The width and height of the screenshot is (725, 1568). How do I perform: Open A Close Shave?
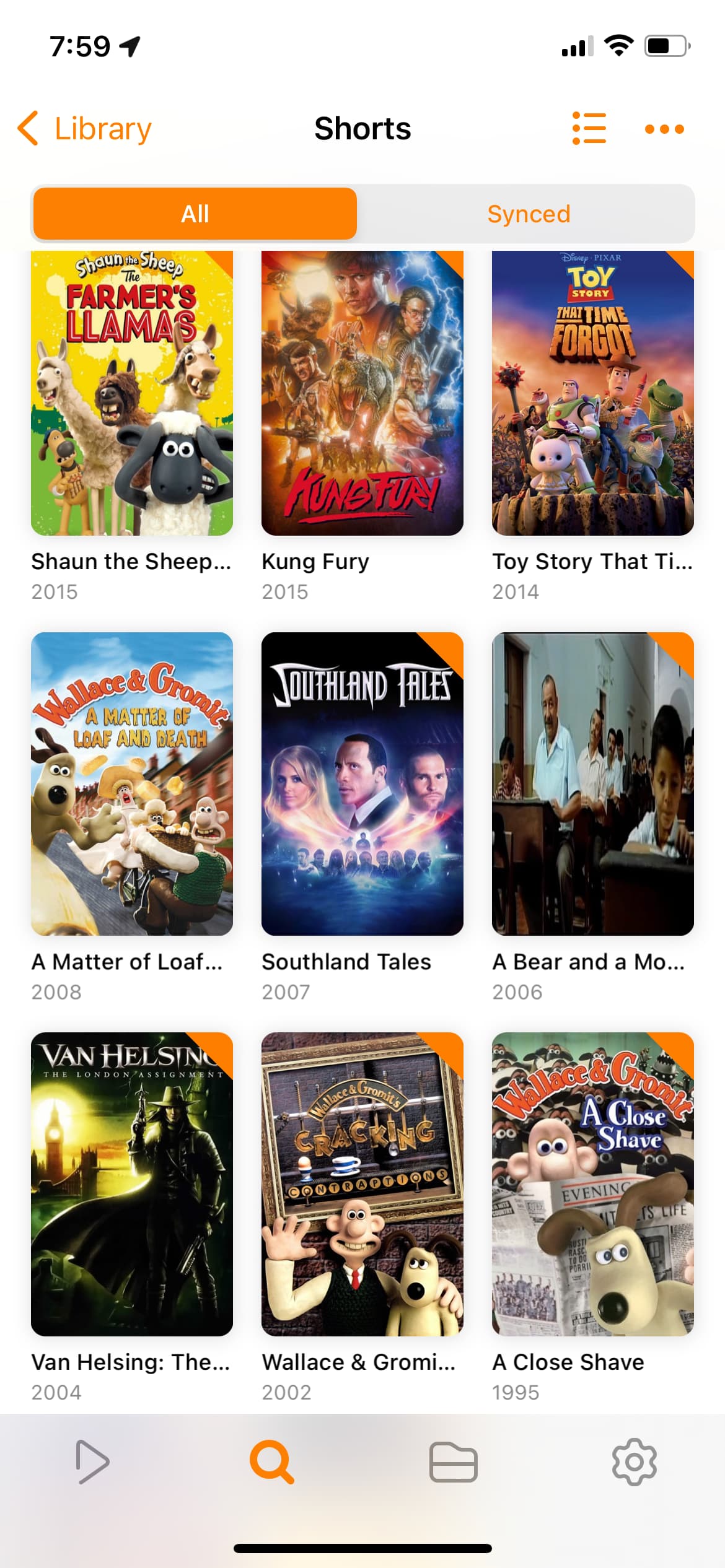[593, 1183]
